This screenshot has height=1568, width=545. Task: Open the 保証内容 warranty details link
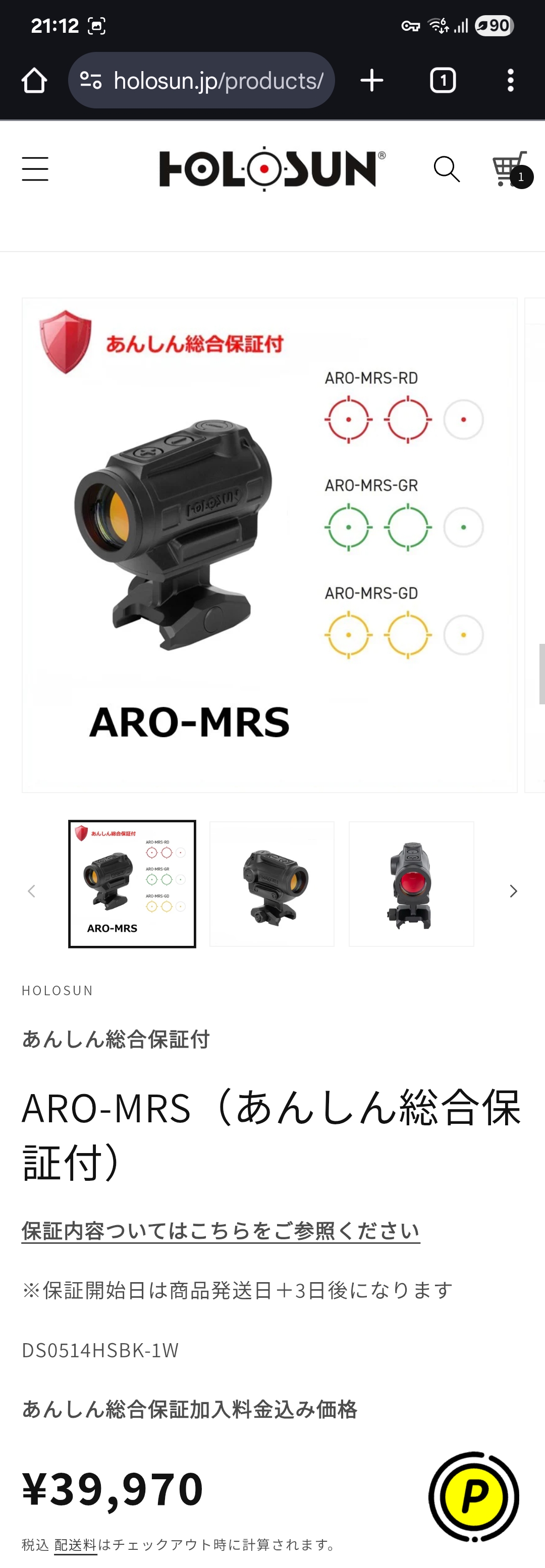coord(221,1230)
